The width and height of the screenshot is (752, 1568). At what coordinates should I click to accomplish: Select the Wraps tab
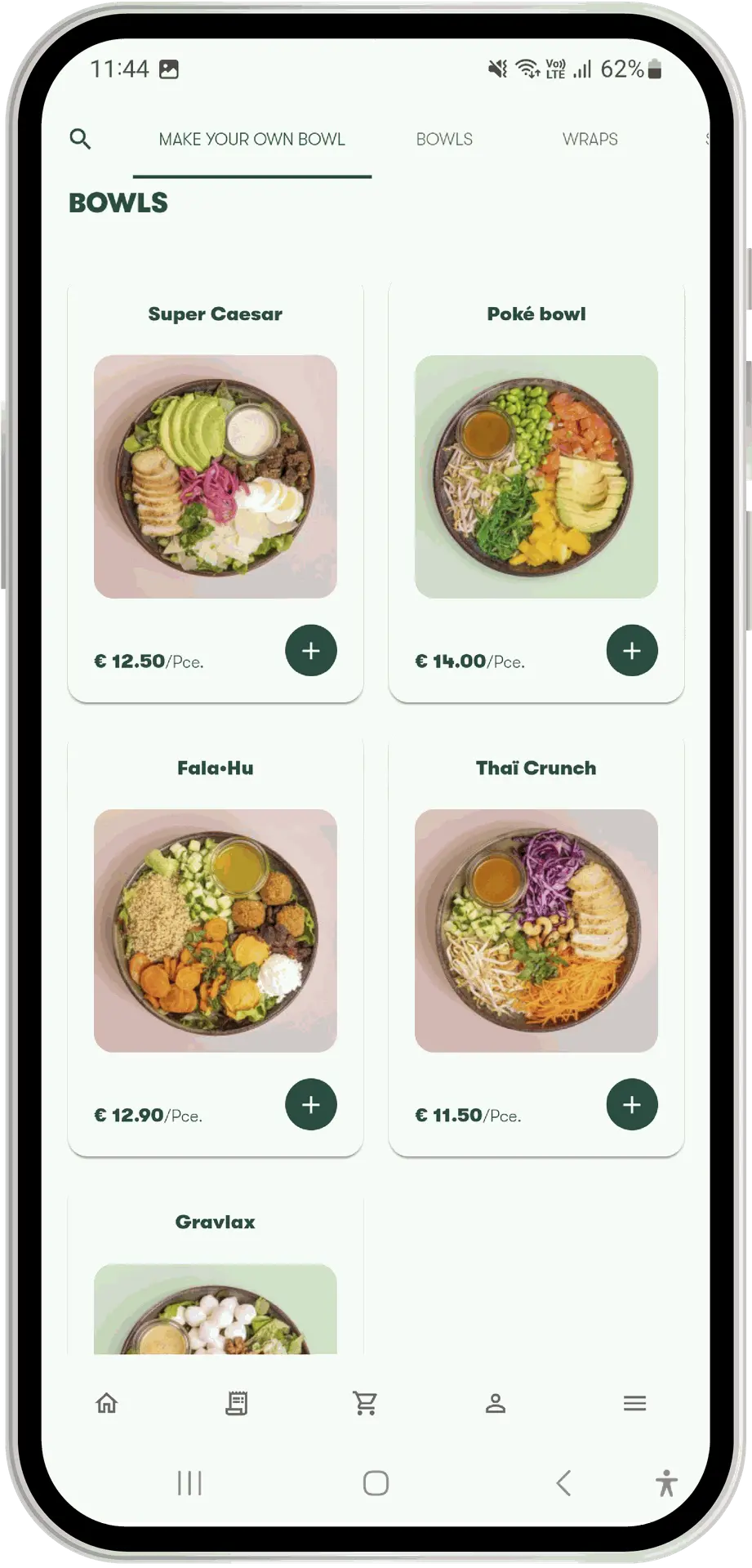click(590, 140)
